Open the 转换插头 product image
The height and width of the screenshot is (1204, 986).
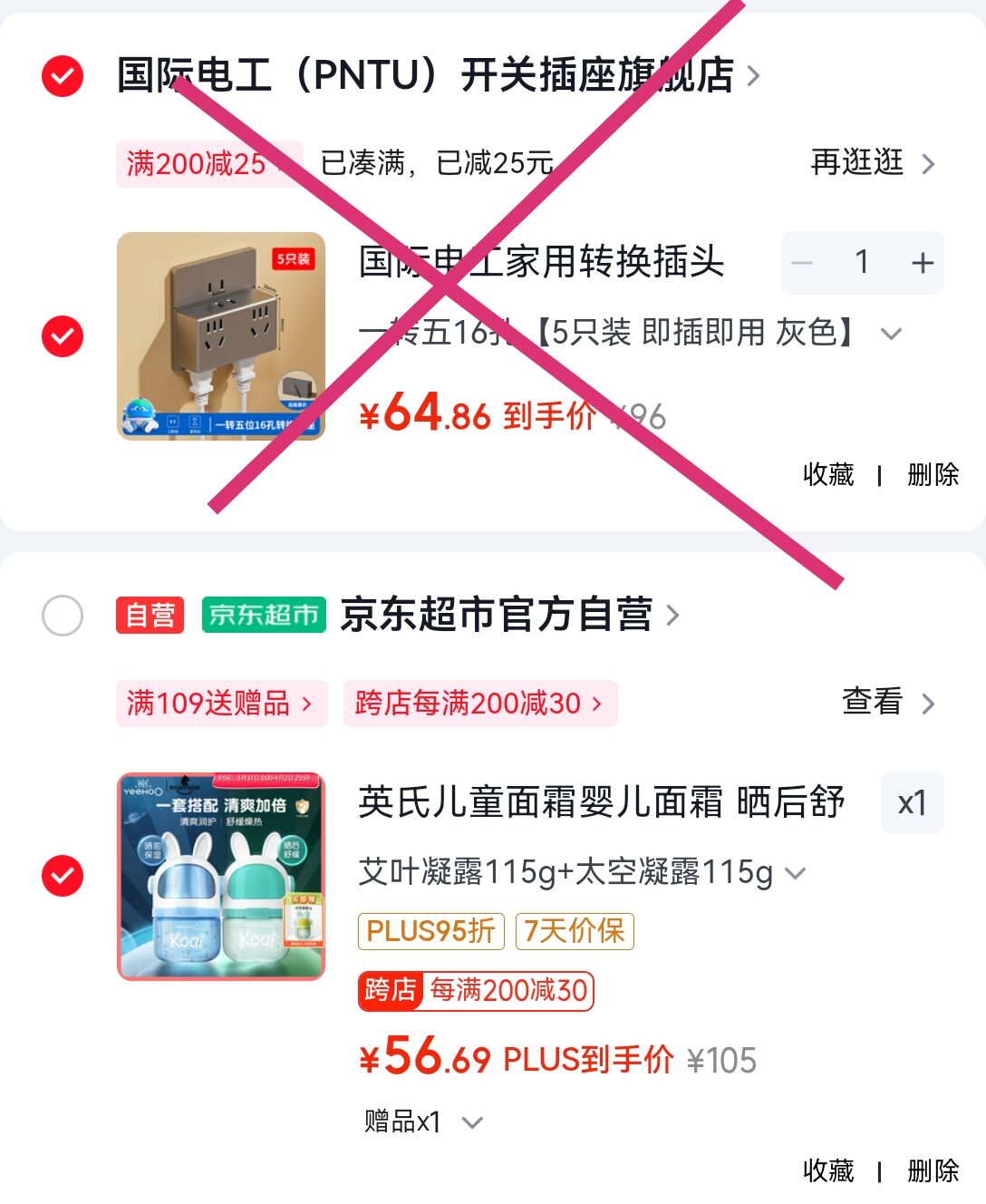pyautogui.click(x=221, y=336)
